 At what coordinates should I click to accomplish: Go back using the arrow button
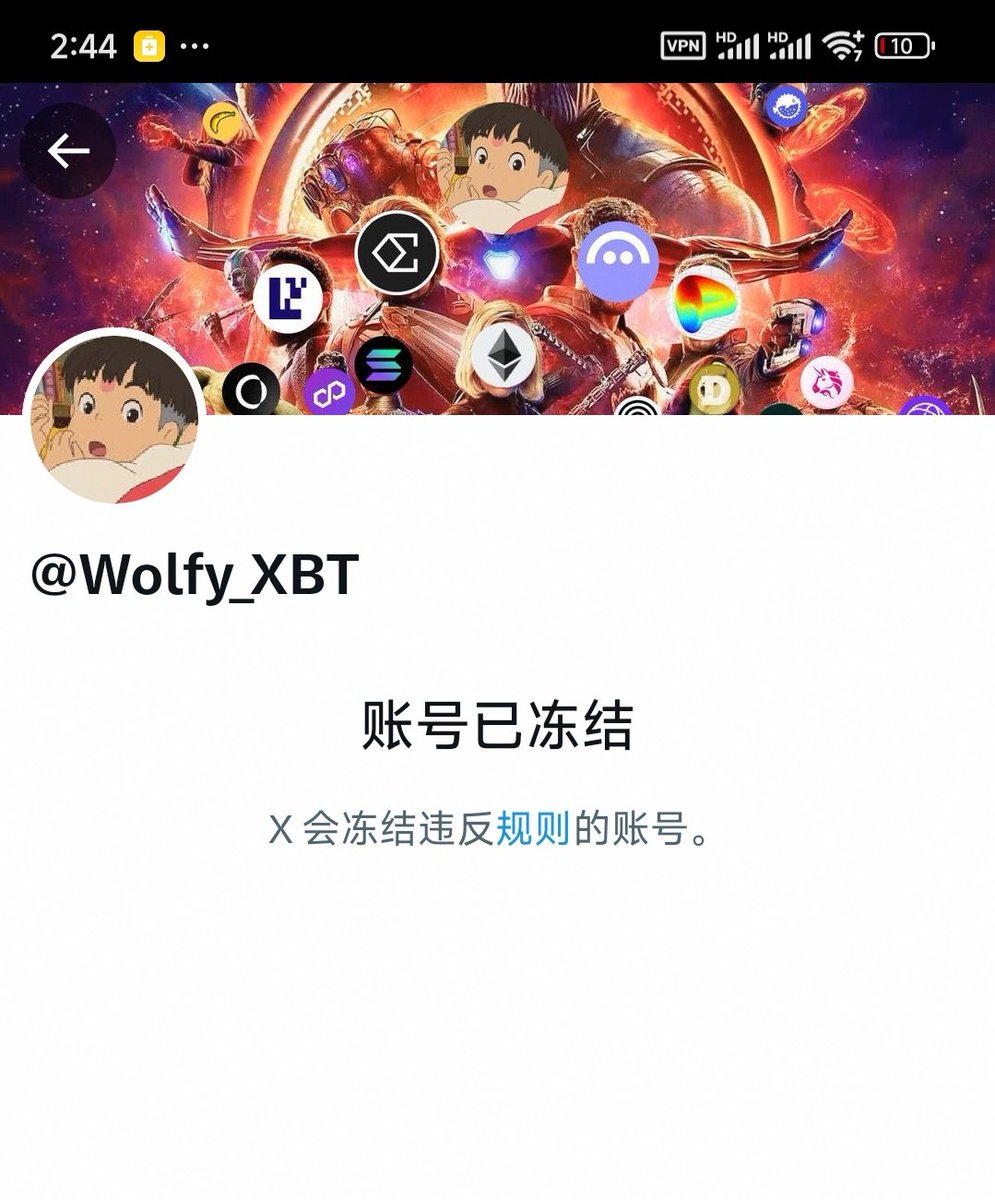pyautogui.click(x=68, y=152)
